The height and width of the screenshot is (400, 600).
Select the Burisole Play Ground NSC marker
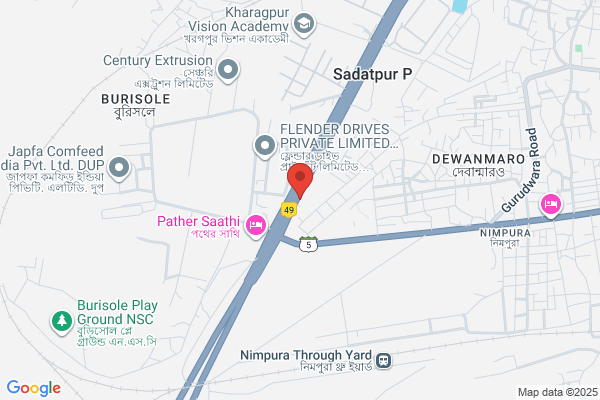[x=62, y=322]
